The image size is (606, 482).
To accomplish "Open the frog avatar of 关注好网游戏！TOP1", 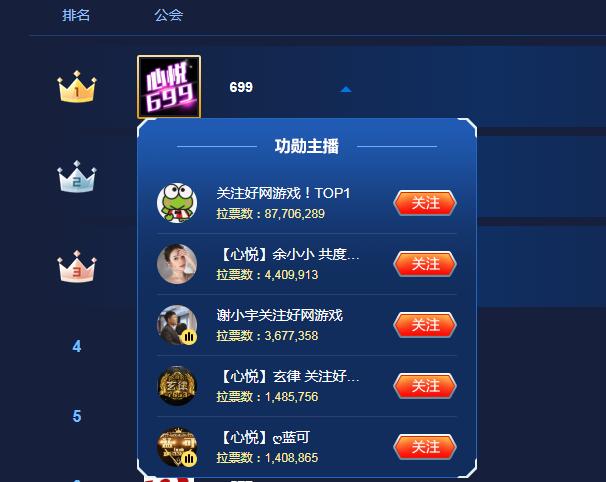I will (x=177, y=203).
